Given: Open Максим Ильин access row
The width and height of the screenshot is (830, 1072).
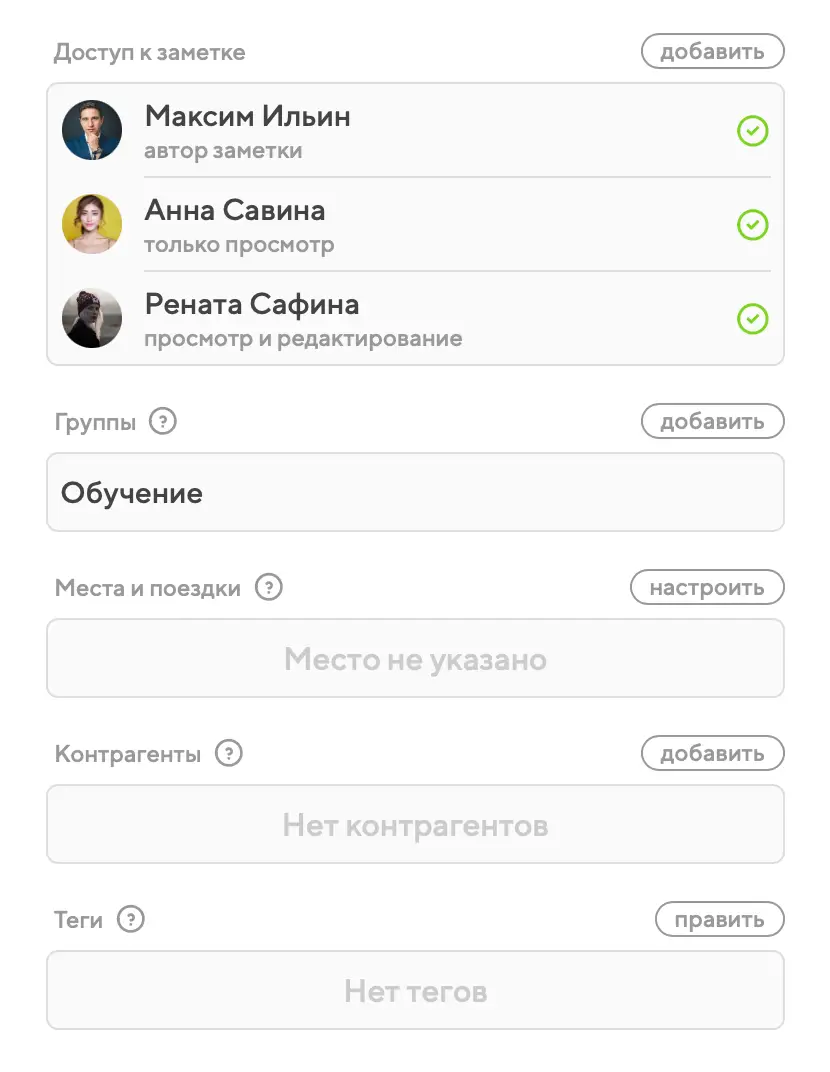Looking at the screenshot, I should pyautogui.click(x=400, y=130).
